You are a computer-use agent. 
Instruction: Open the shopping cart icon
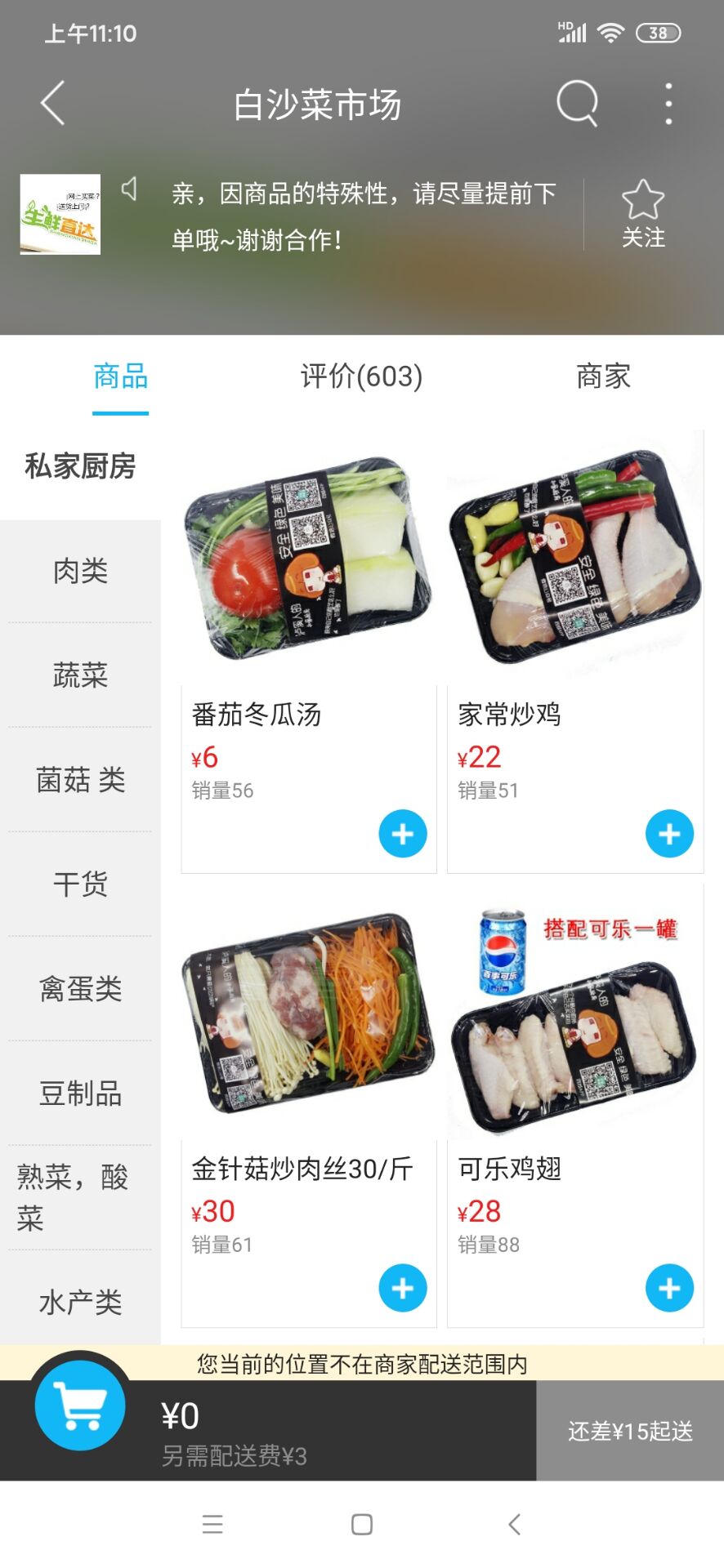point(80,1405)
